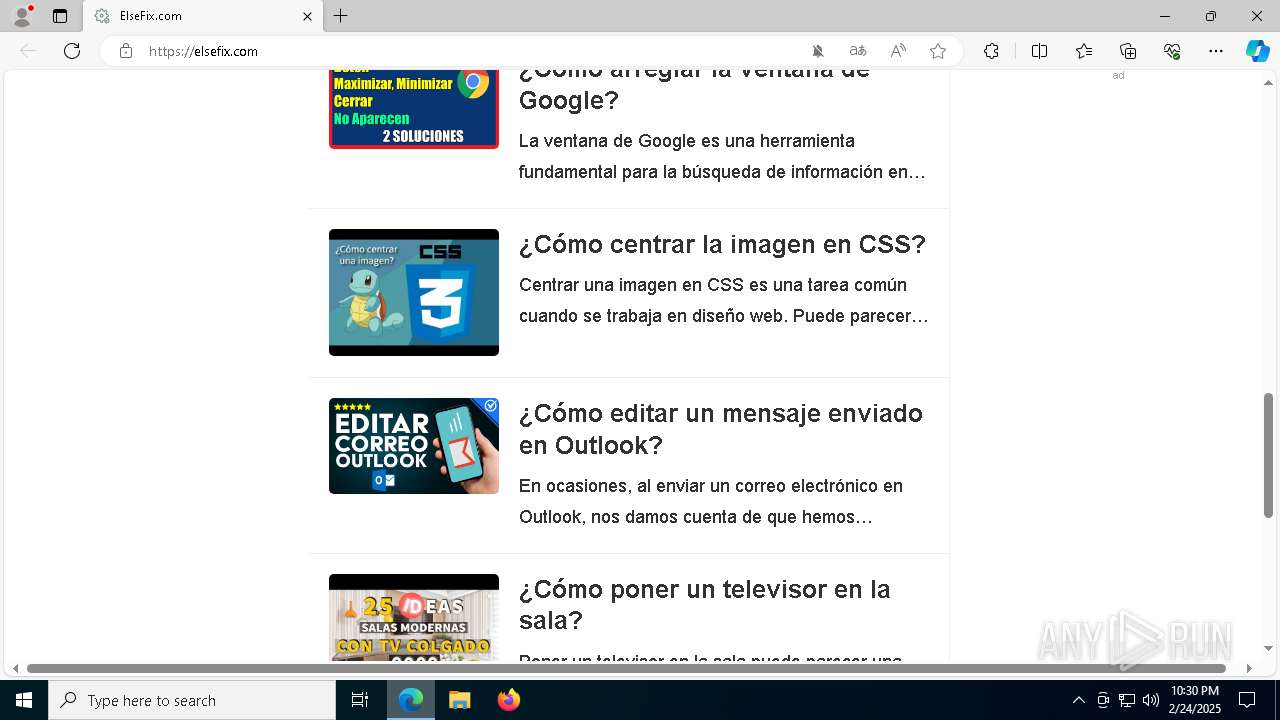Open article about centering image in CSS
This screenshot has height=720, width=1280.
click(x=722, y=245)
